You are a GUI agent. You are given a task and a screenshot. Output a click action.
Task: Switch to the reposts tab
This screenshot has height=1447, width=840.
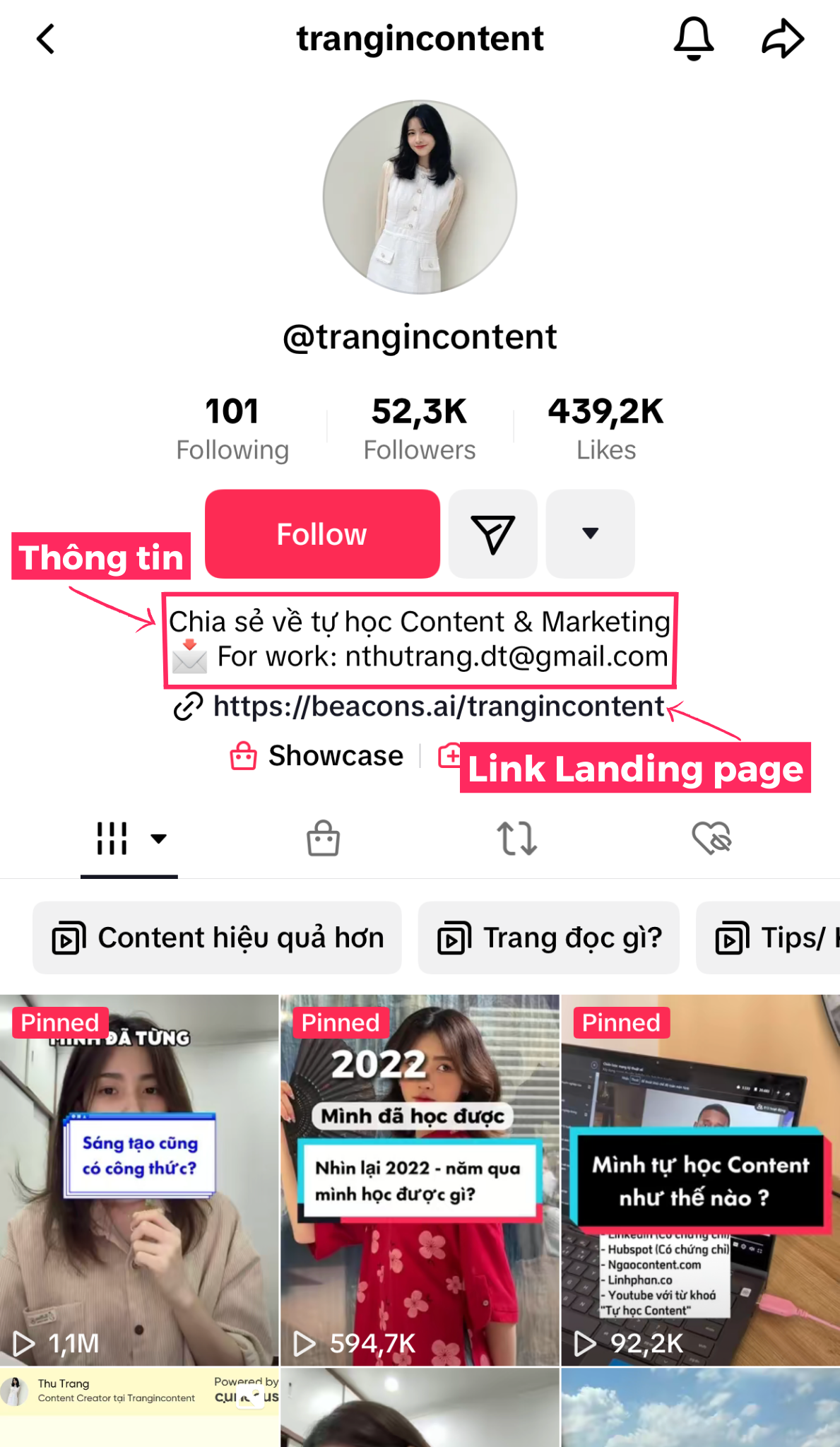pyautogui.click(x=517, y=839)
